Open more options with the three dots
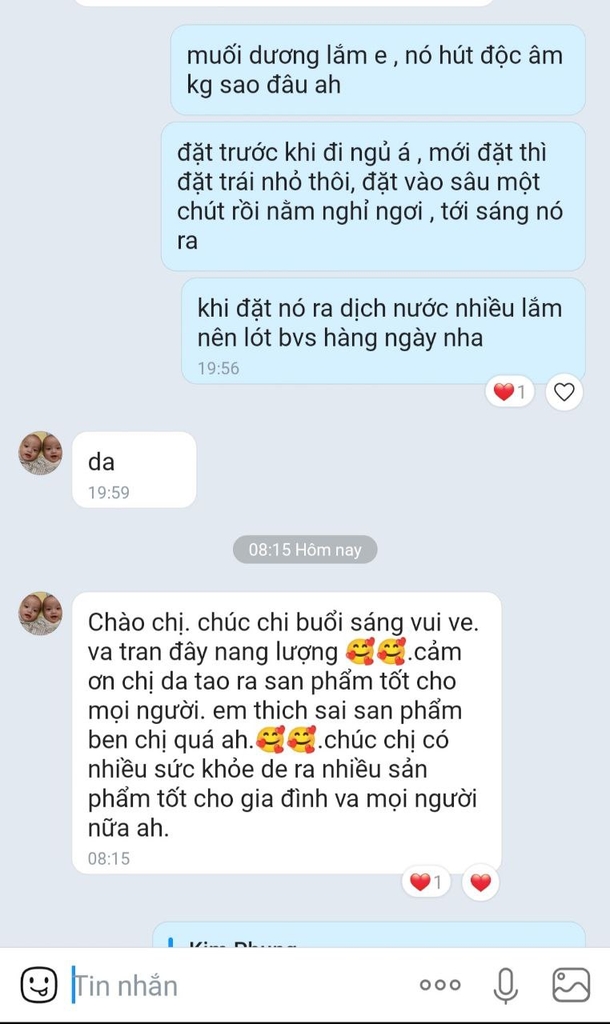Viewport: 610px width, 1024px height. 440,985
